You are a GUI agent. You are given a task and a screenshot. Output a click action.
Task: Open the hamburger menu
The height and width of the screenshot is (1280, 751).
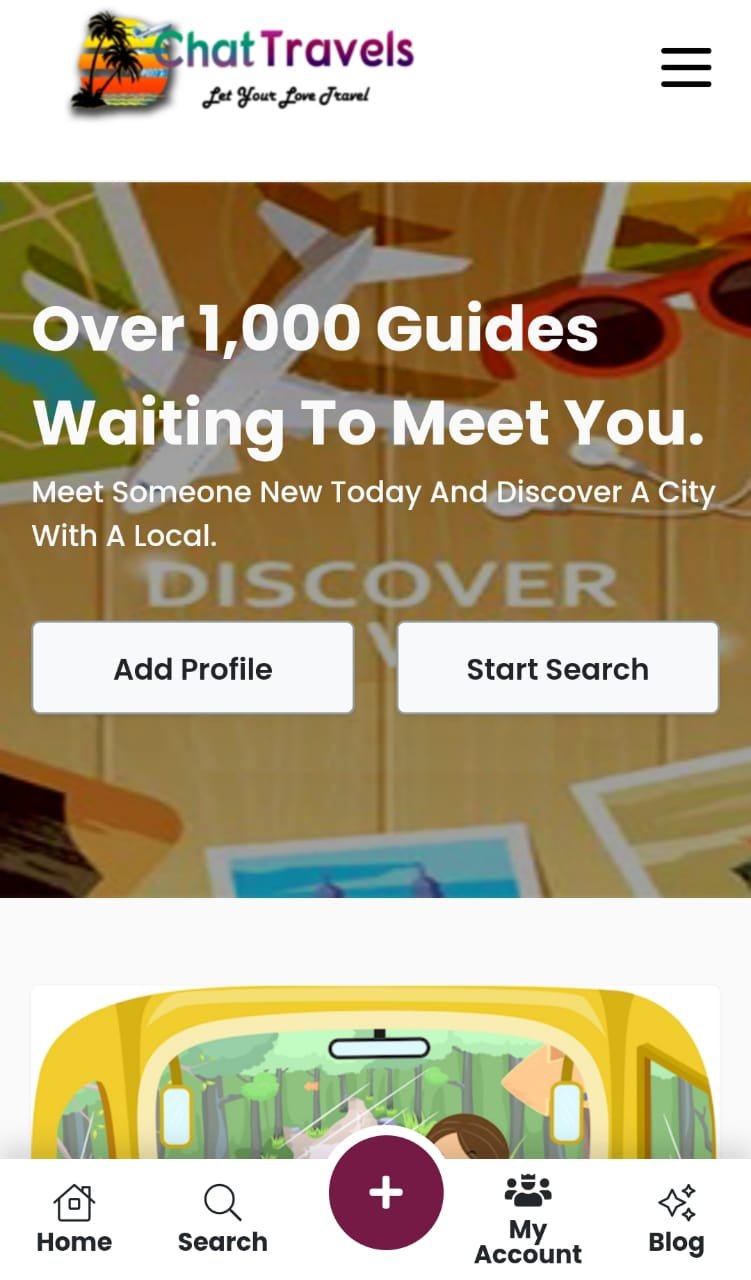(686, 67)
